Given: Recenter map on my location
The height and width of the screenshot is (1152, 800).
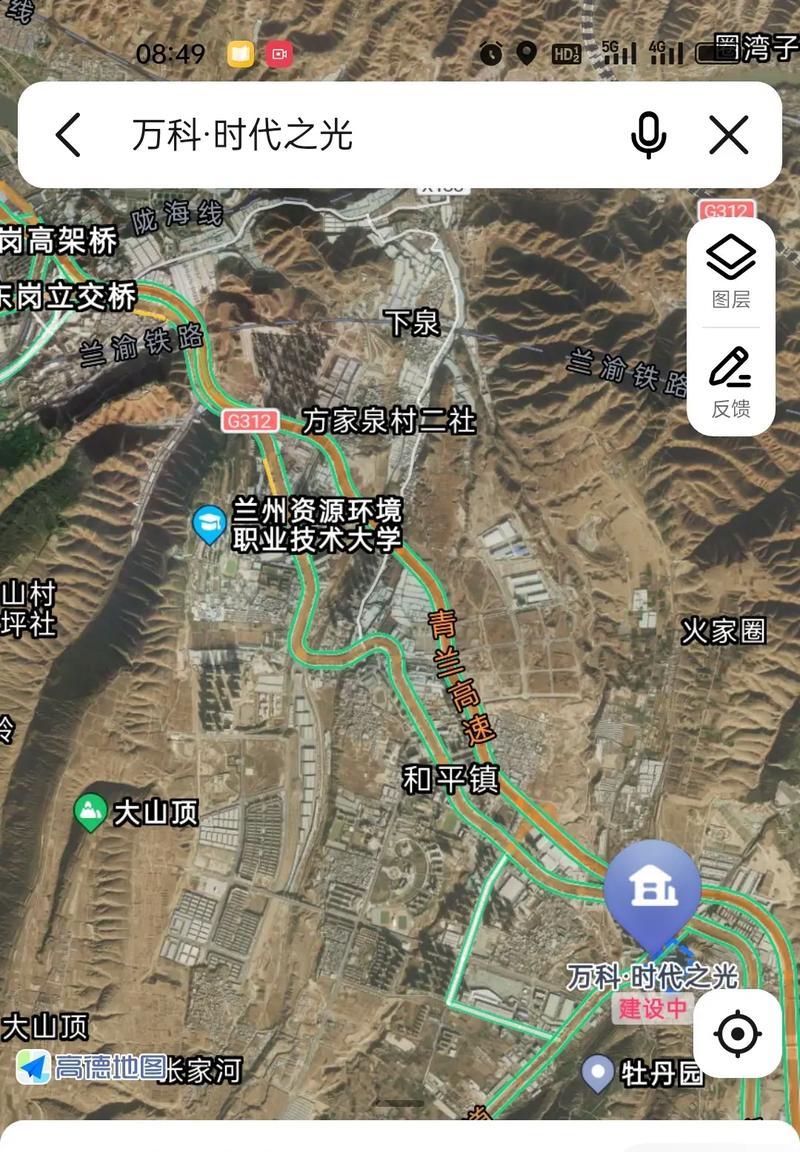Looking at the screenshot, I should (x=738, y=1033).
